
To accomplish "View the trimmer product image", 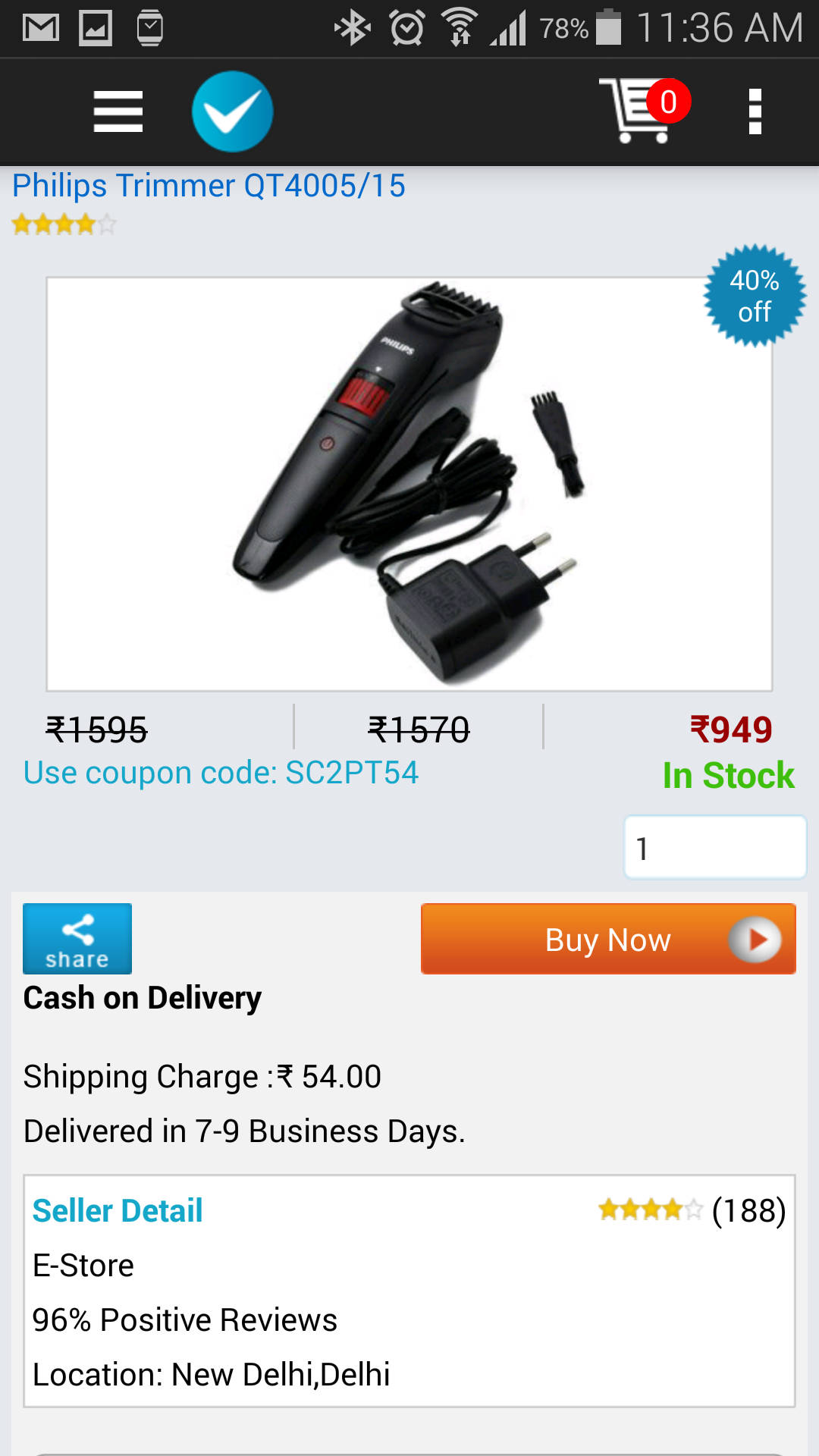I will point(409,484).
